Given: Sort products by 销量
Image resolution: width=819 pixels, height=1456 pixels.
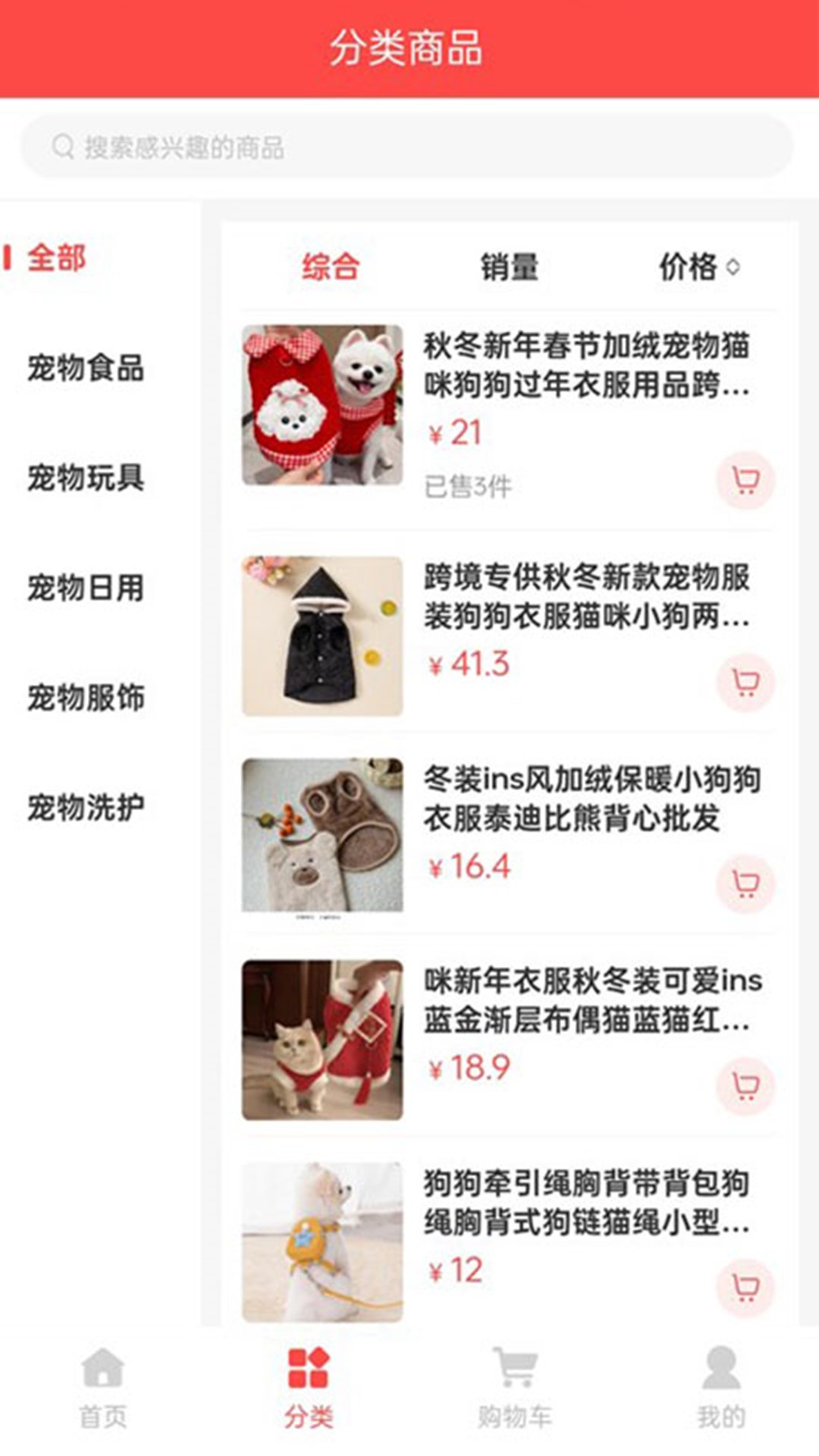Looking at the screenshot, I should [509, 267].
